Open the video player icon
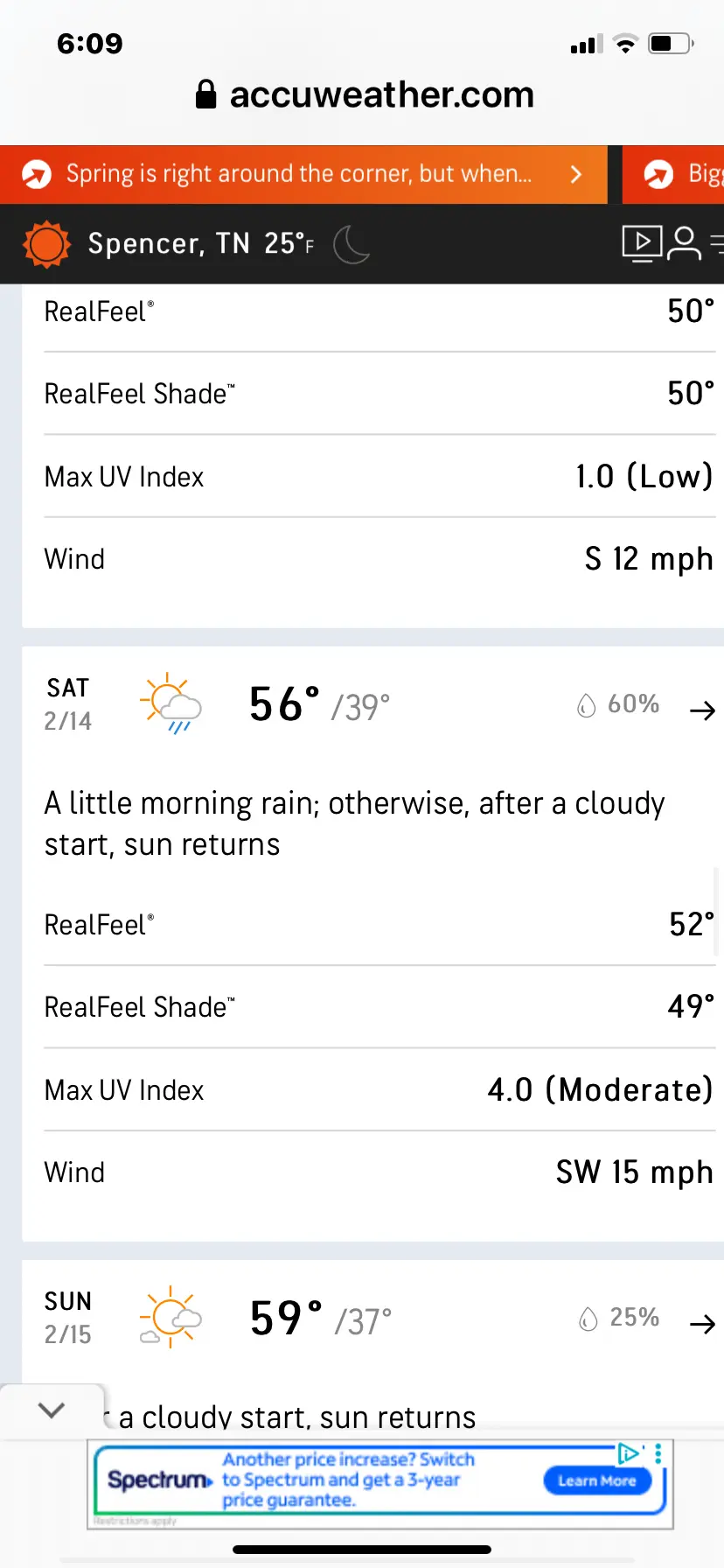 click(x=642, y=243)
